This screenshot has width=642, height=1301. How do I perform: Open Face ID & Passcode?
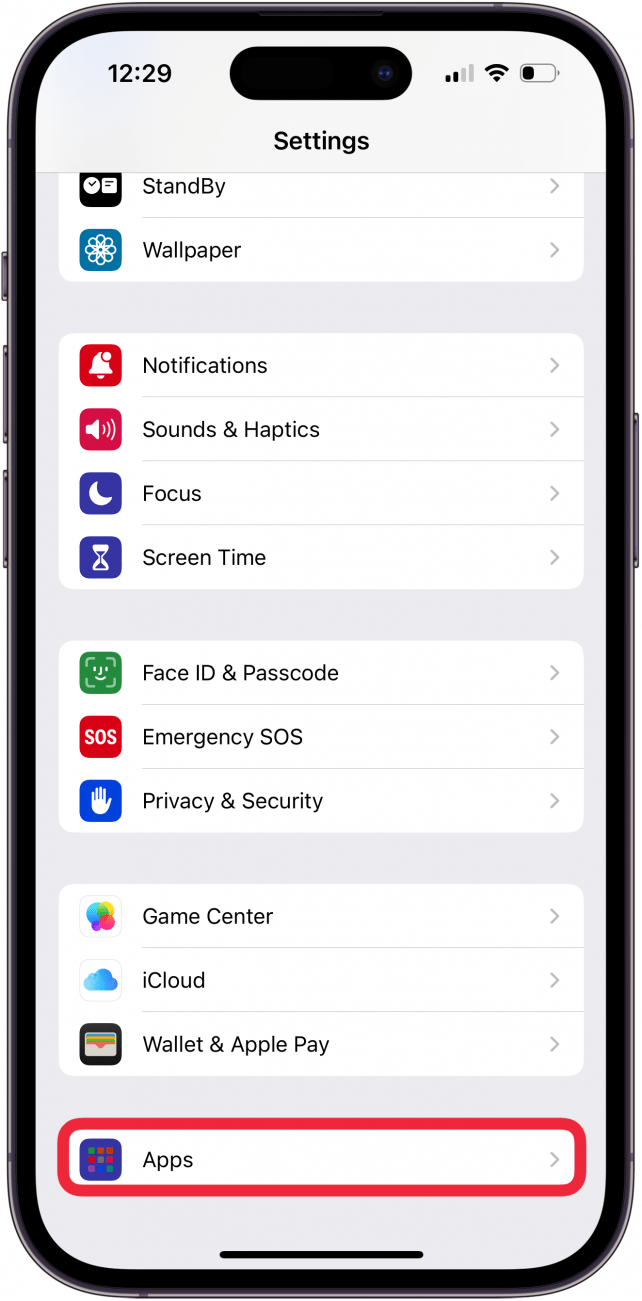coord(320,673)
